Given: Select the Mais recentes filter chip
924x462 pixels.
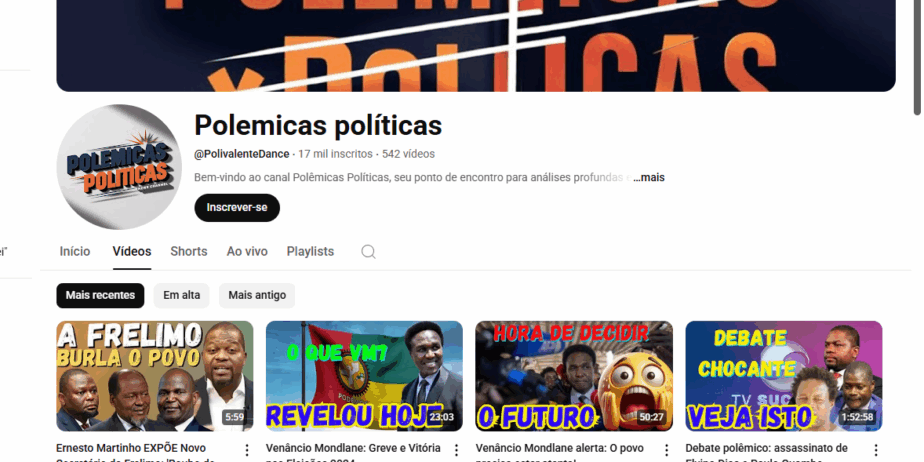Looking at the screenshot, I should pos(100,295).
